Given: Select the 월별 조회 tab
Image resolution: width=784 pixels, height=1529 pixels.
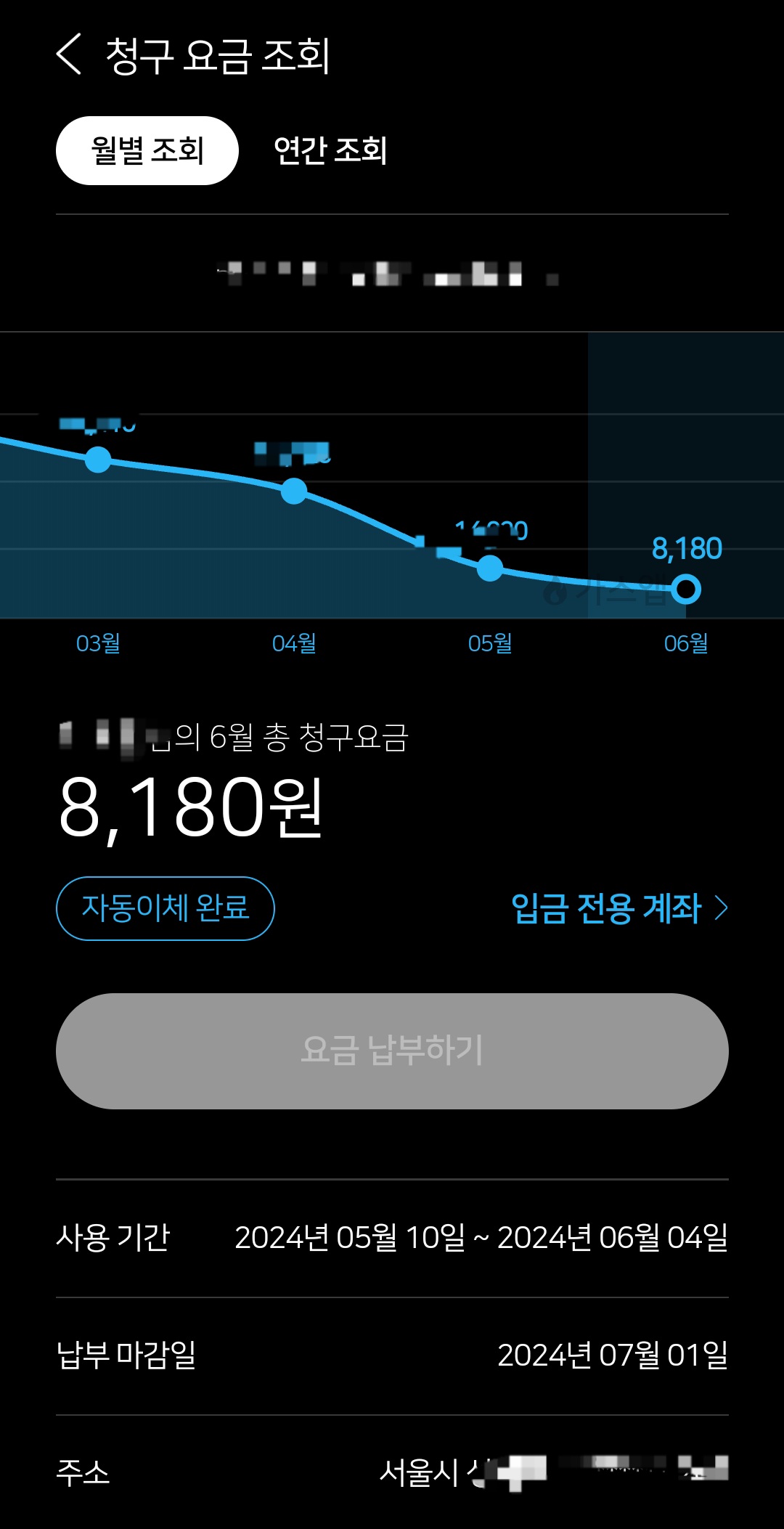Looking at the screenshot, I should pyautogui.click(x=147, y=150).
